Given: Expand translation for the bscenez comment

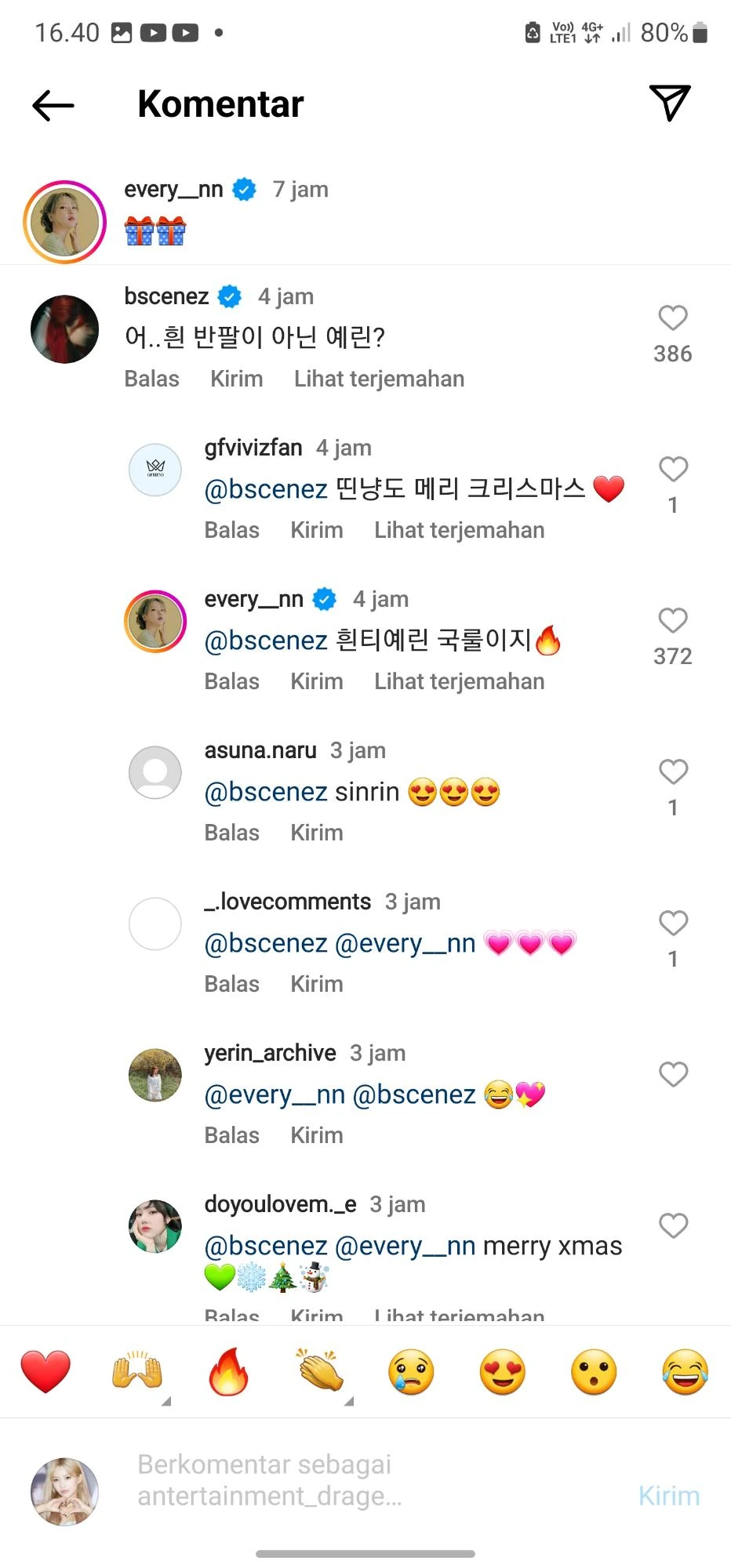Looking at the screenshot, I should (379, 379).
